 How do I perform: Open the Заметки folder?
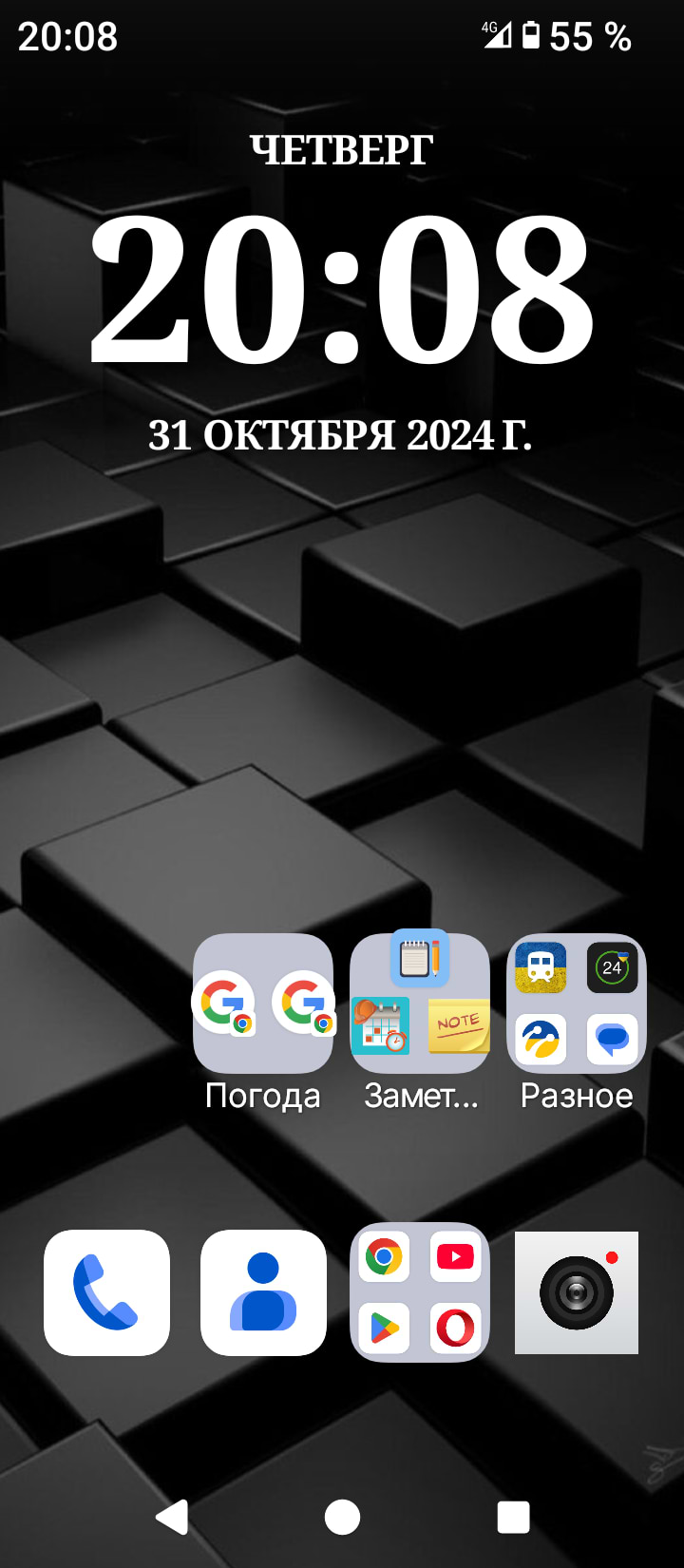[420, 1004]
